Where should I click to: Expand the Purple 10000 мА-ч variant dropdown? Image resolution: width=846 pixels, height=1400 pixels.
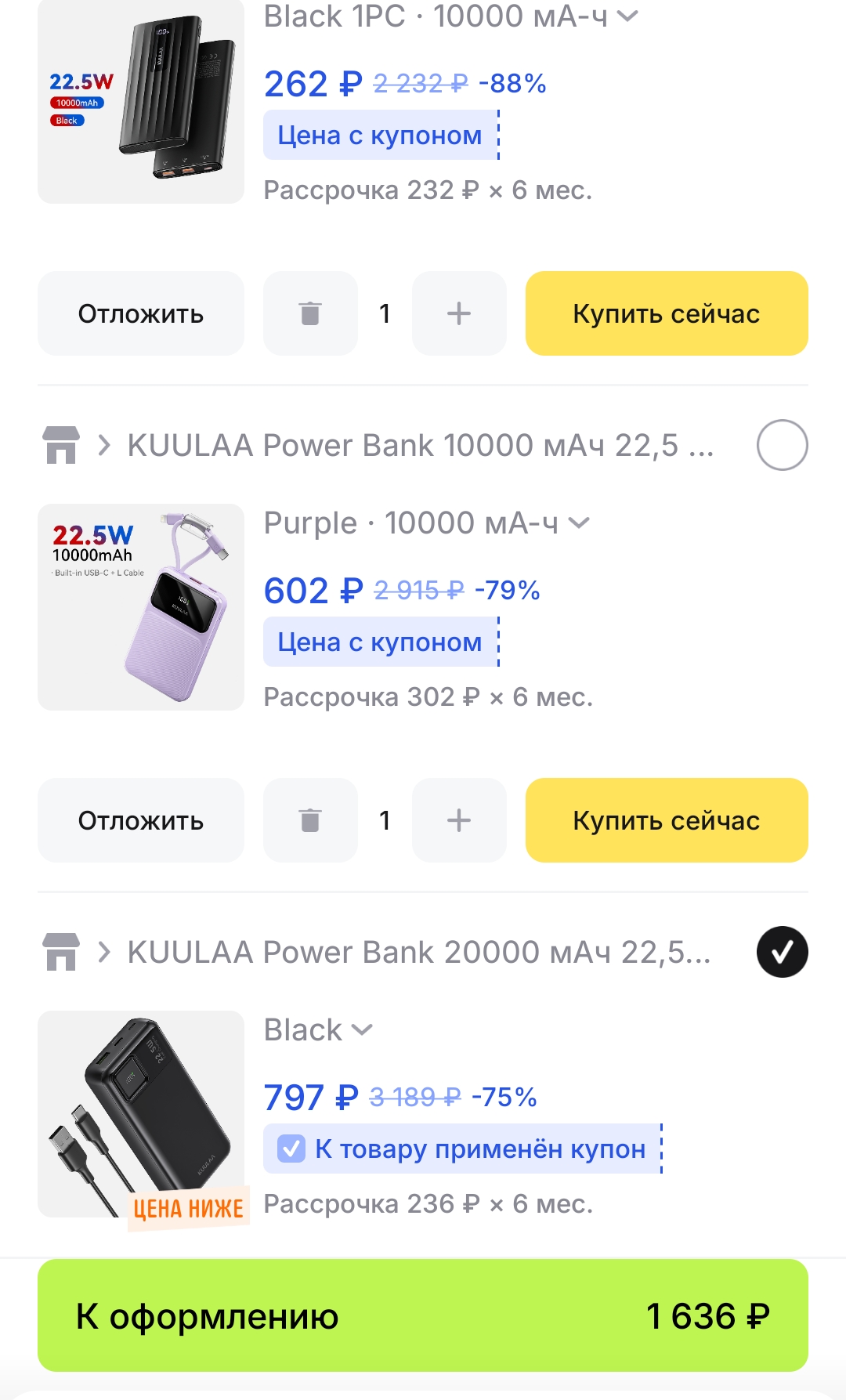point(427,523)
